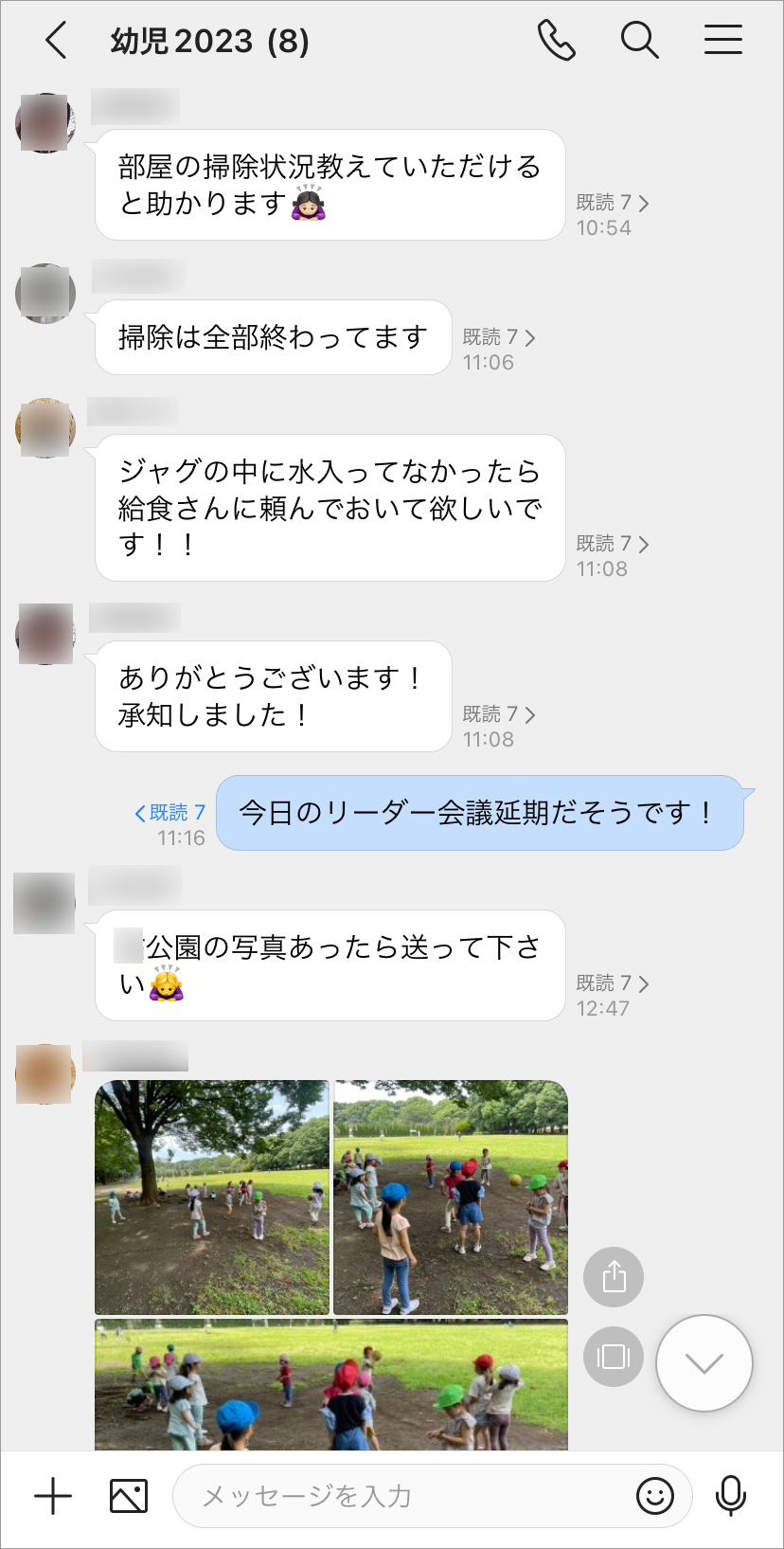Open the plus attachment menu
The width and height of the screenshot is (784, 1549).
point(53,1497)
